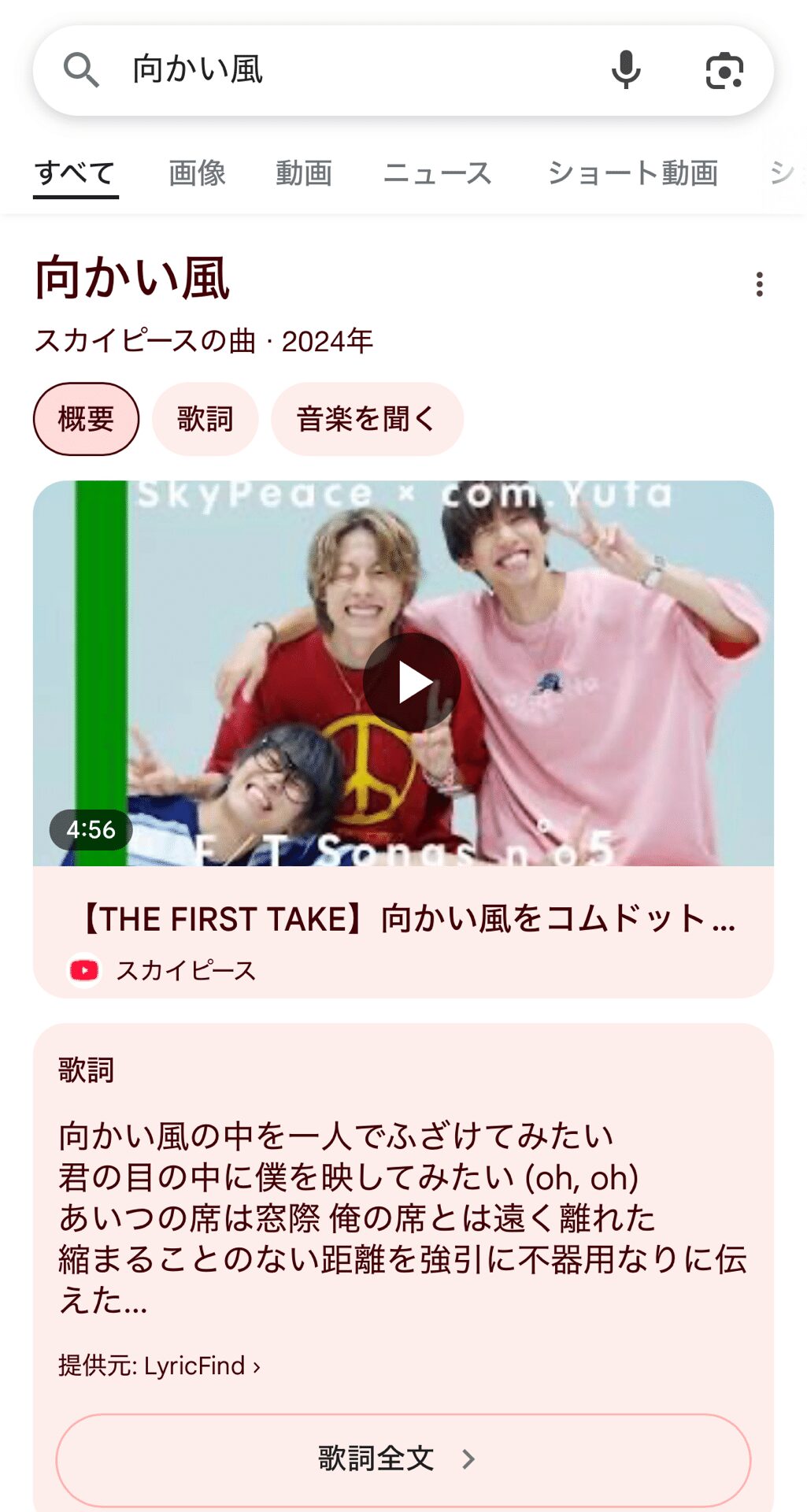Select the 歌詞 chip
Screen dimensions: 807x1512
tap(205, 419)
